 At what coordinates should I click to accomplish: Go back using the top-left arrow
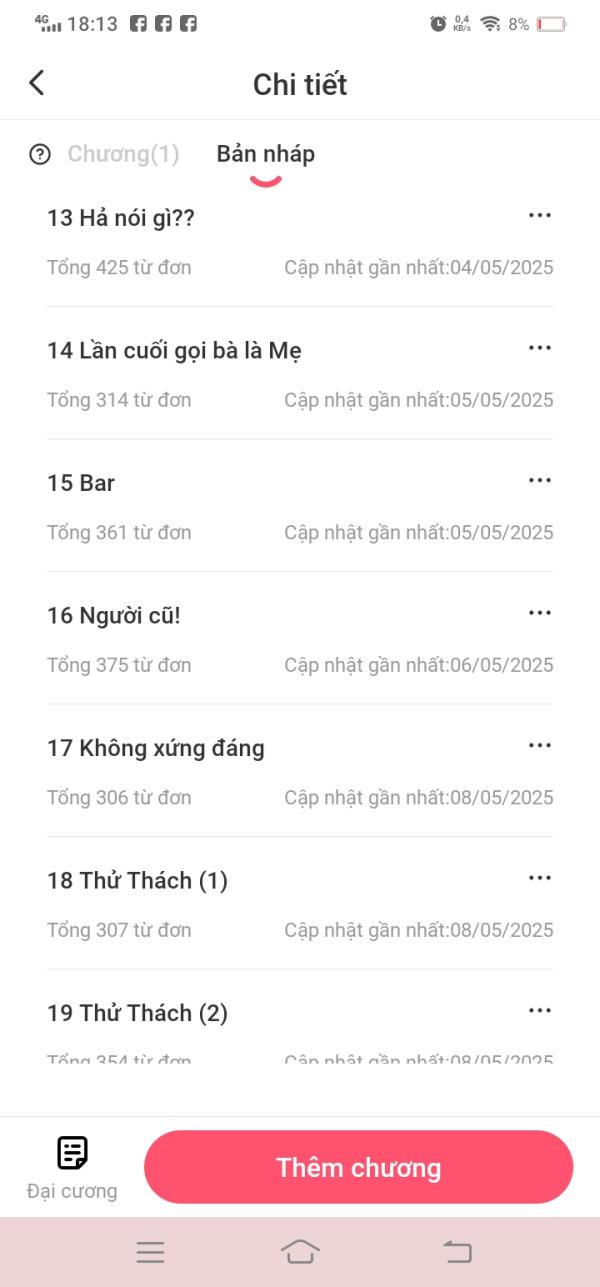tap(37, 83)
